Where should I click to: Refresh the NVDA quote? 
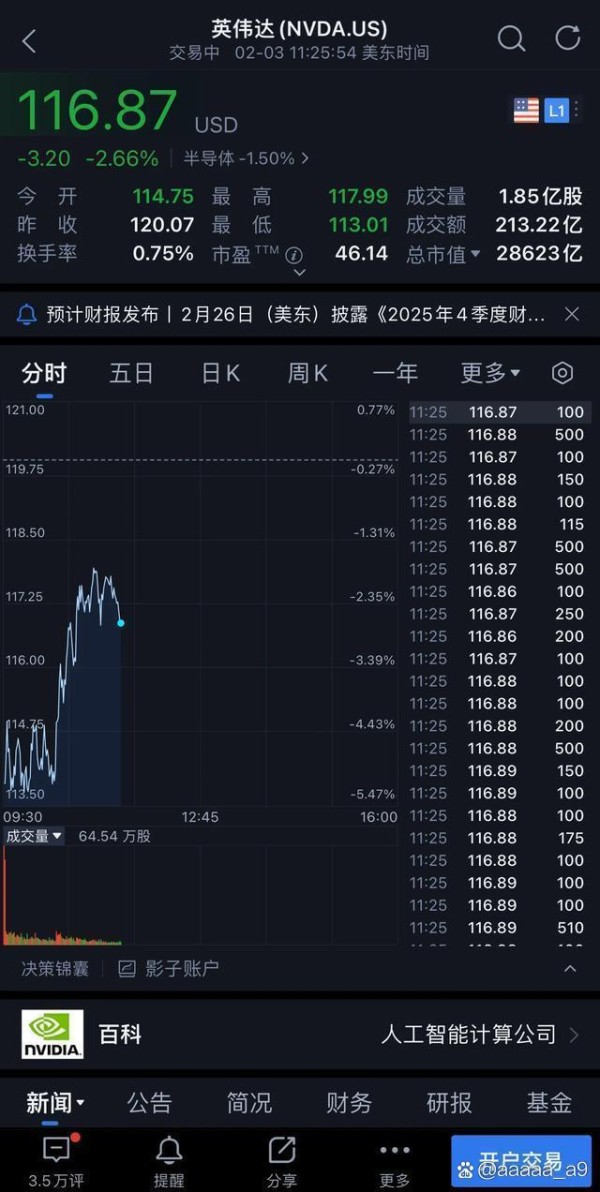tap(567, 38)
